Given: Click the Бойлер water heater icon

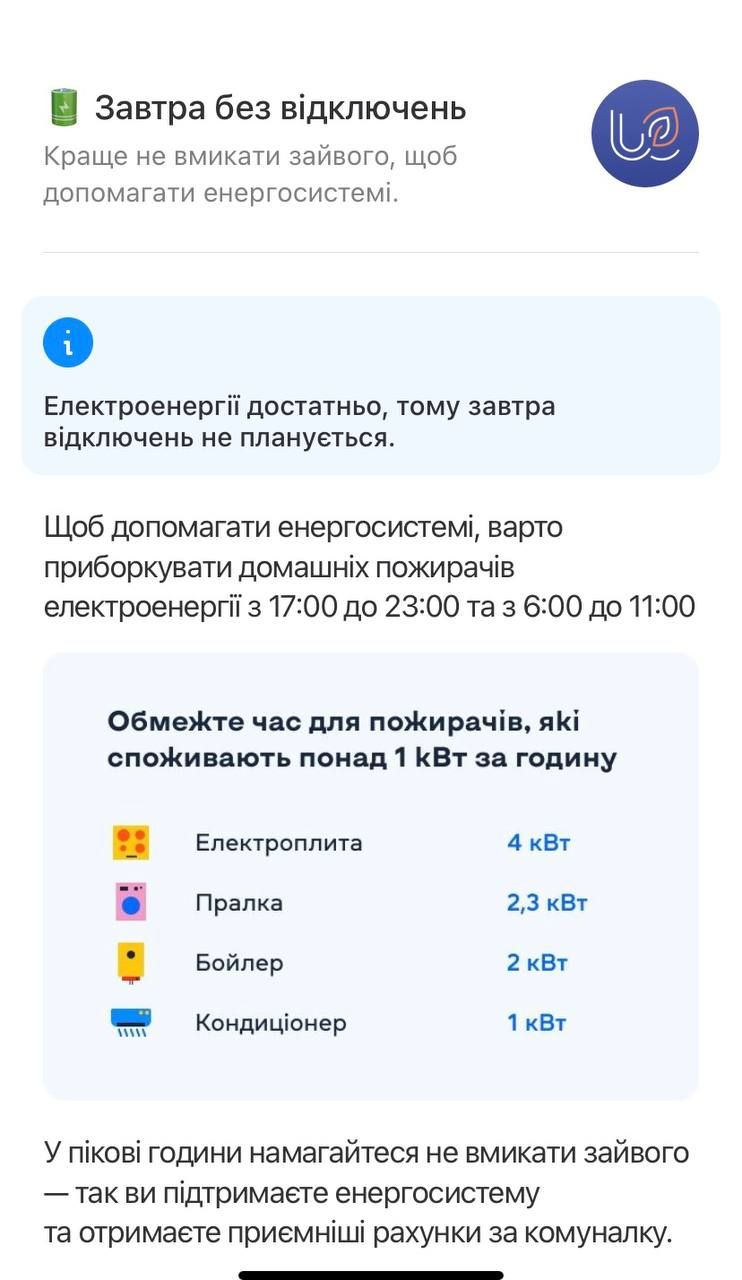Looking at the screenshot, I should [x=131, y=962].
